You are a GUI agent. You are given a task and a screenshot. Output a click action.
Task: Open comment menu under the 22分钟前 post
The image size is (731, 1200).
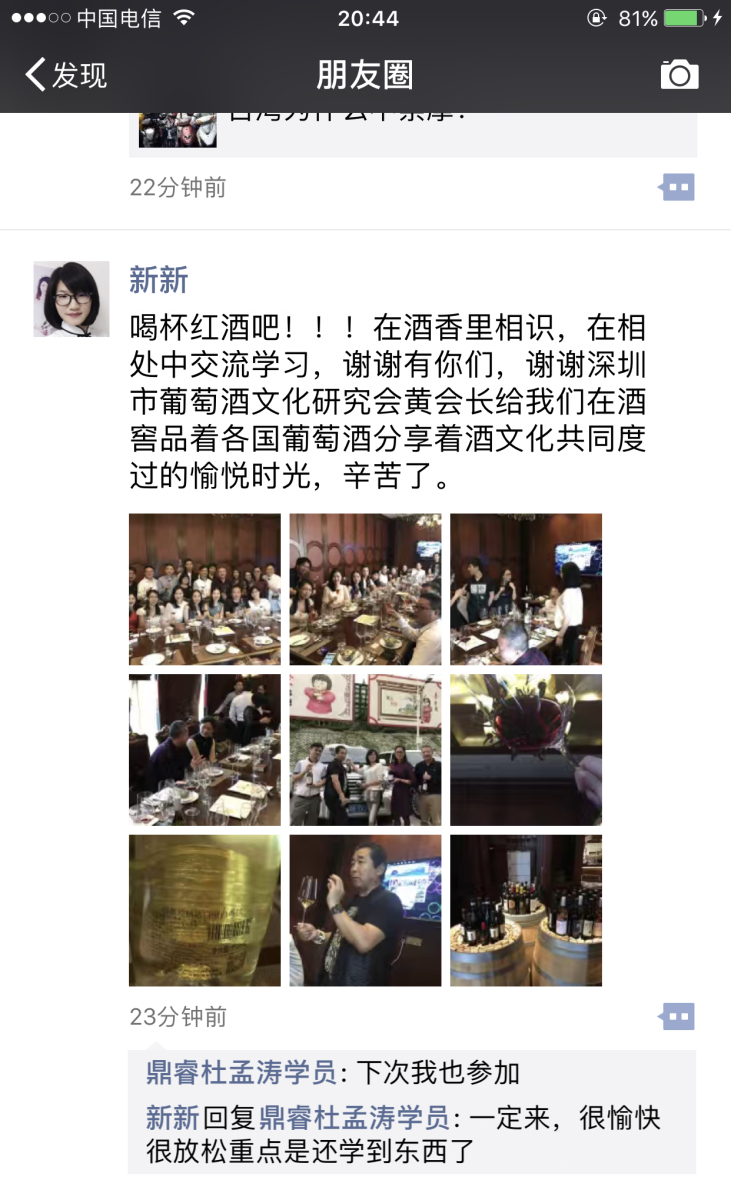pos(677,187)
